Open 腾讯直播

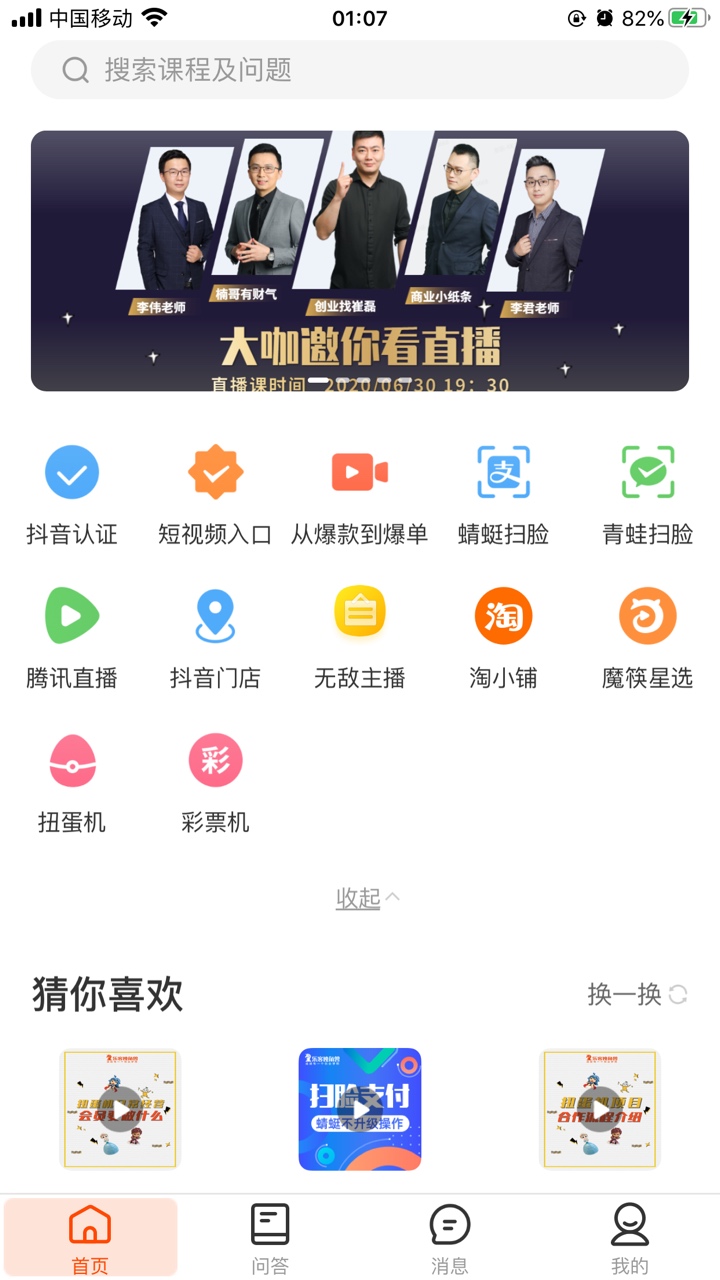click(72, 638)
